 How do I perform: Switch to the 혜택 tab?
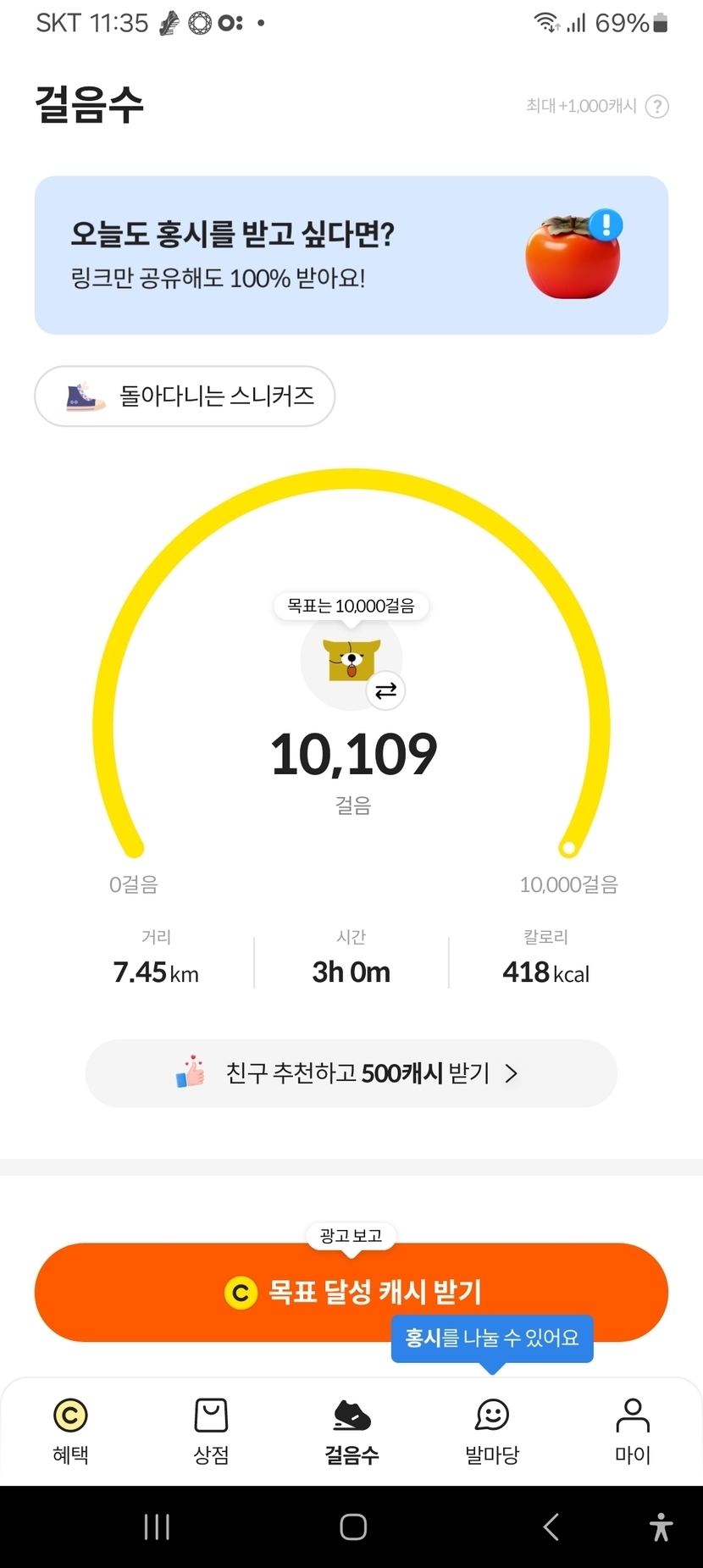tap(70, 1431)
